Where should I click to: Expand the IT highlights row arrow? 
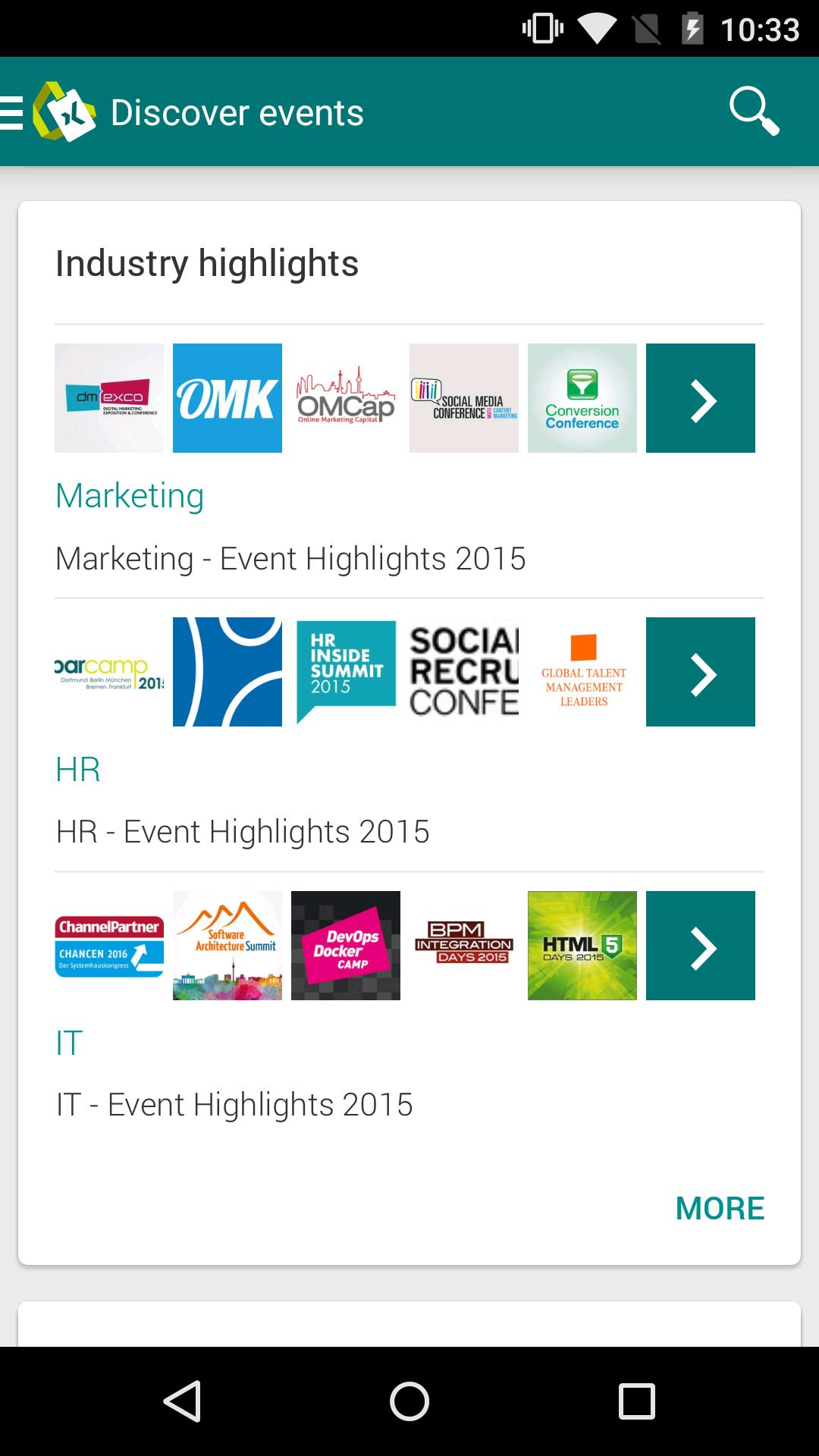(x=701, y=945)
